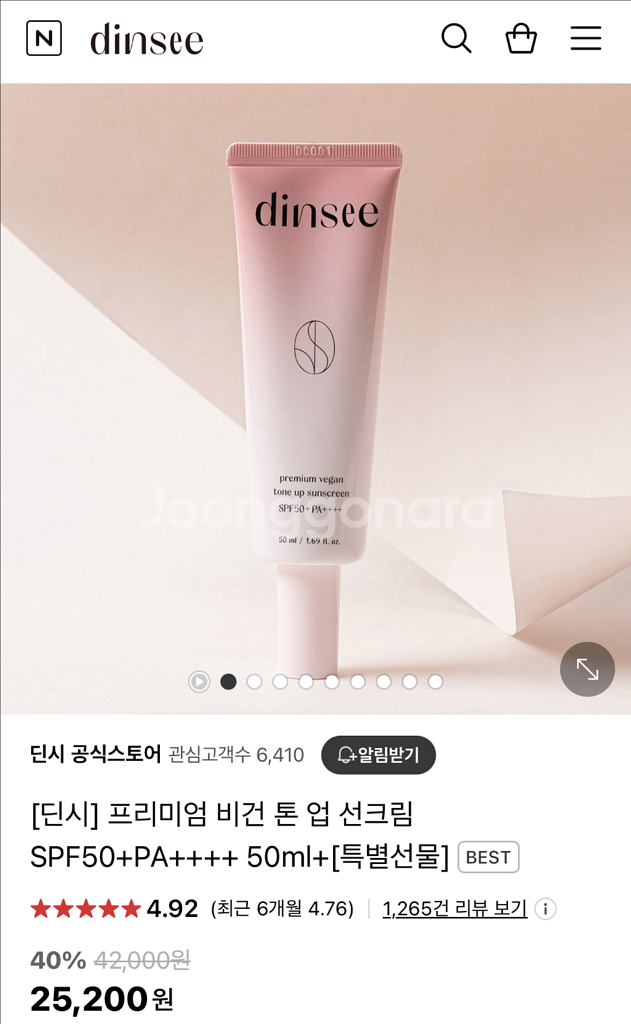This screenshot has width=631, height=1024.
Task: Expand the product image fullscreen
Action: tap(587, 669)
